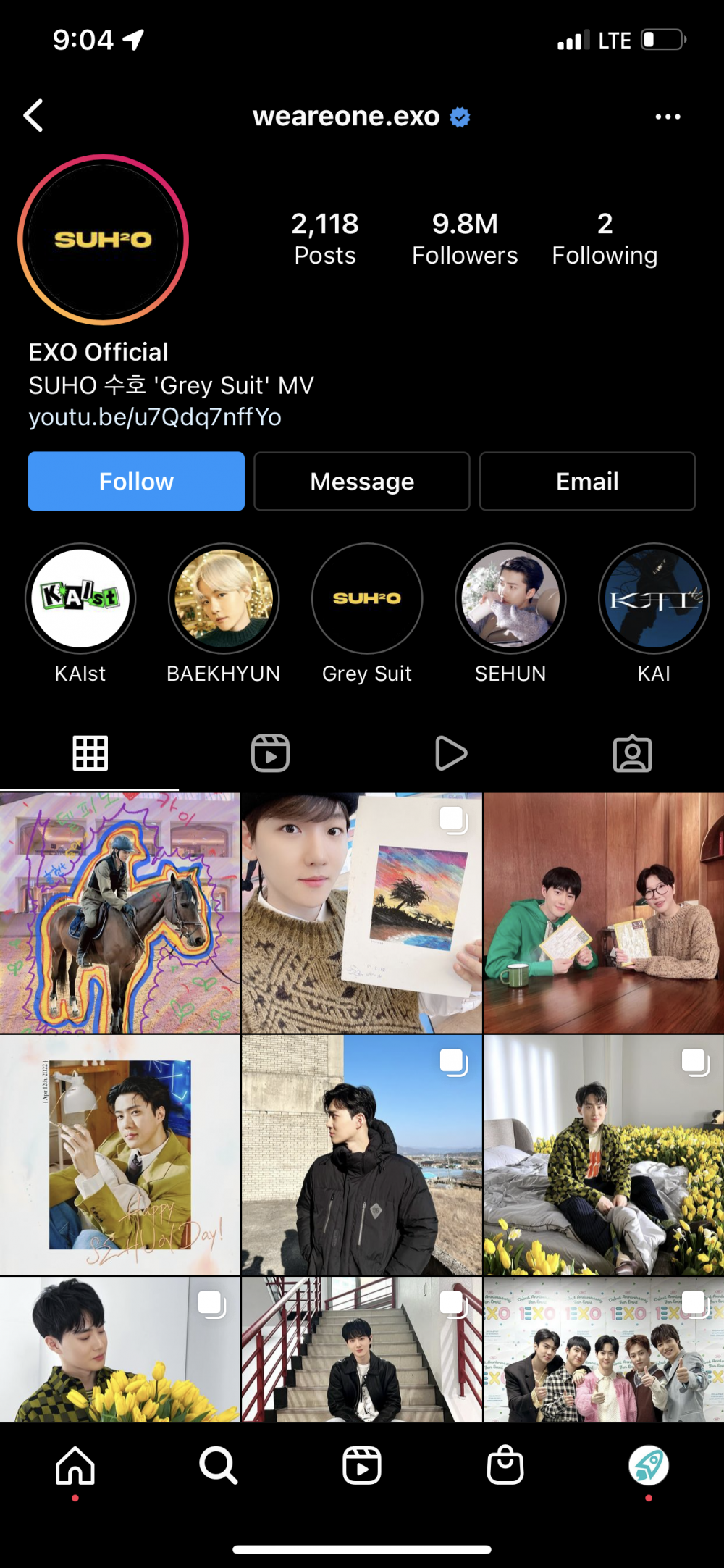Open the 9.8M Followers list
The height and width of the screenshot is (1568, 724).
click(x=465, y=239)
